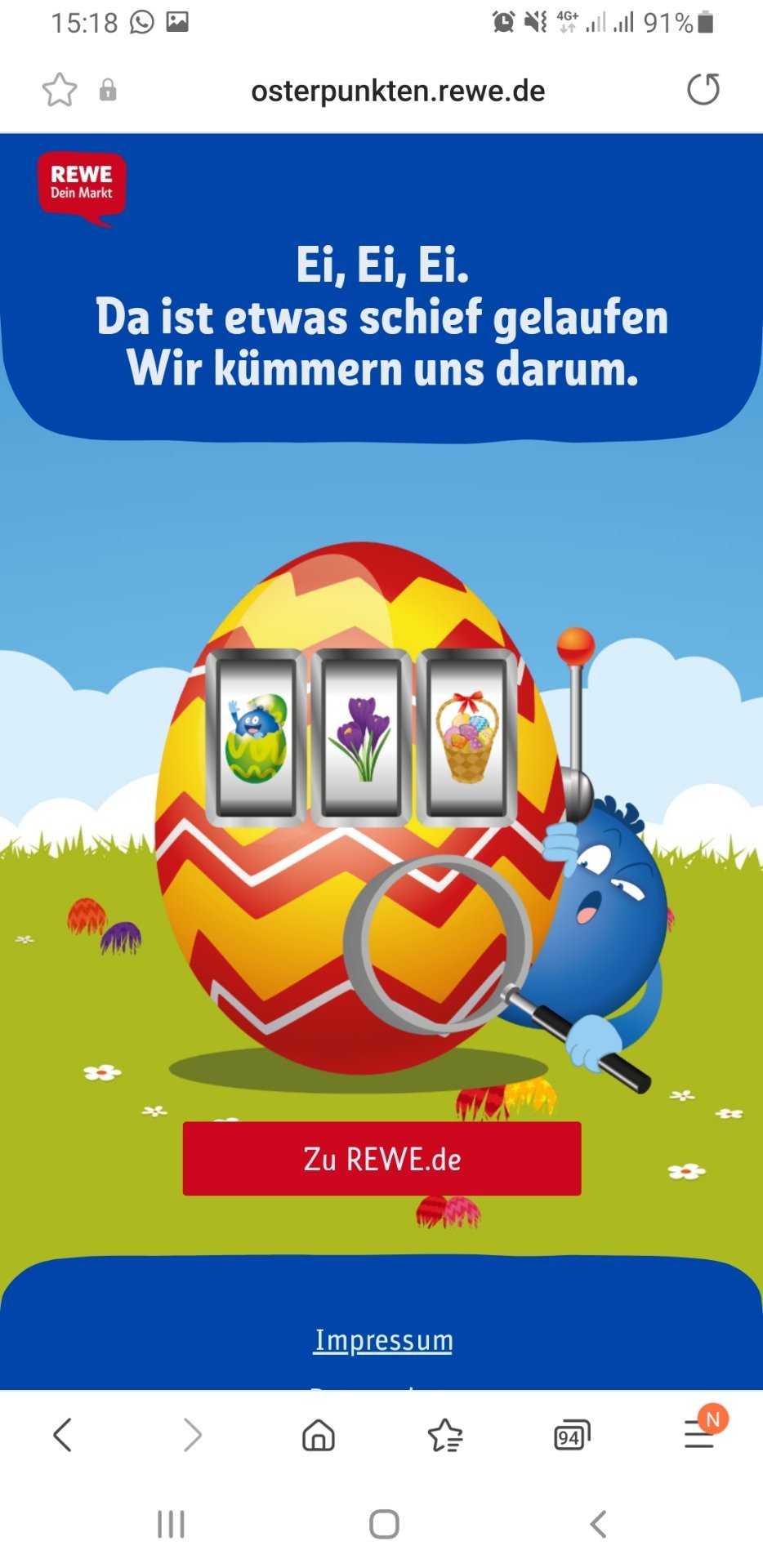Open the browser menu

click(700, 1433)
